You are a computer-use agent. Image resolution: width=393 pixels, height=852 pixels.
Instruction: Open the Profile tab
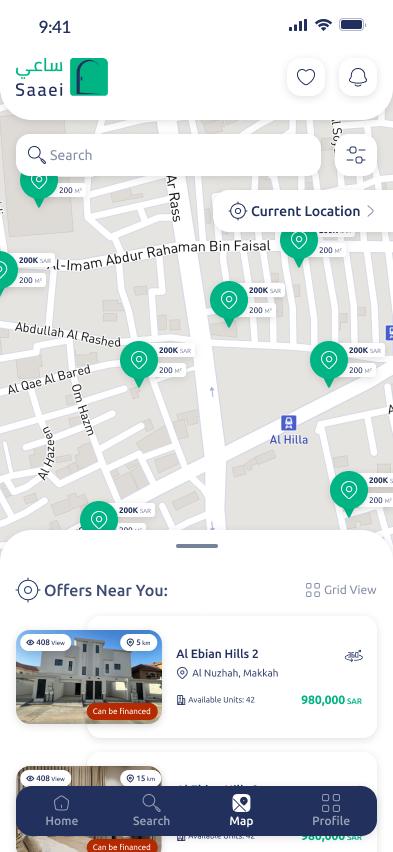tap(330, 810)
